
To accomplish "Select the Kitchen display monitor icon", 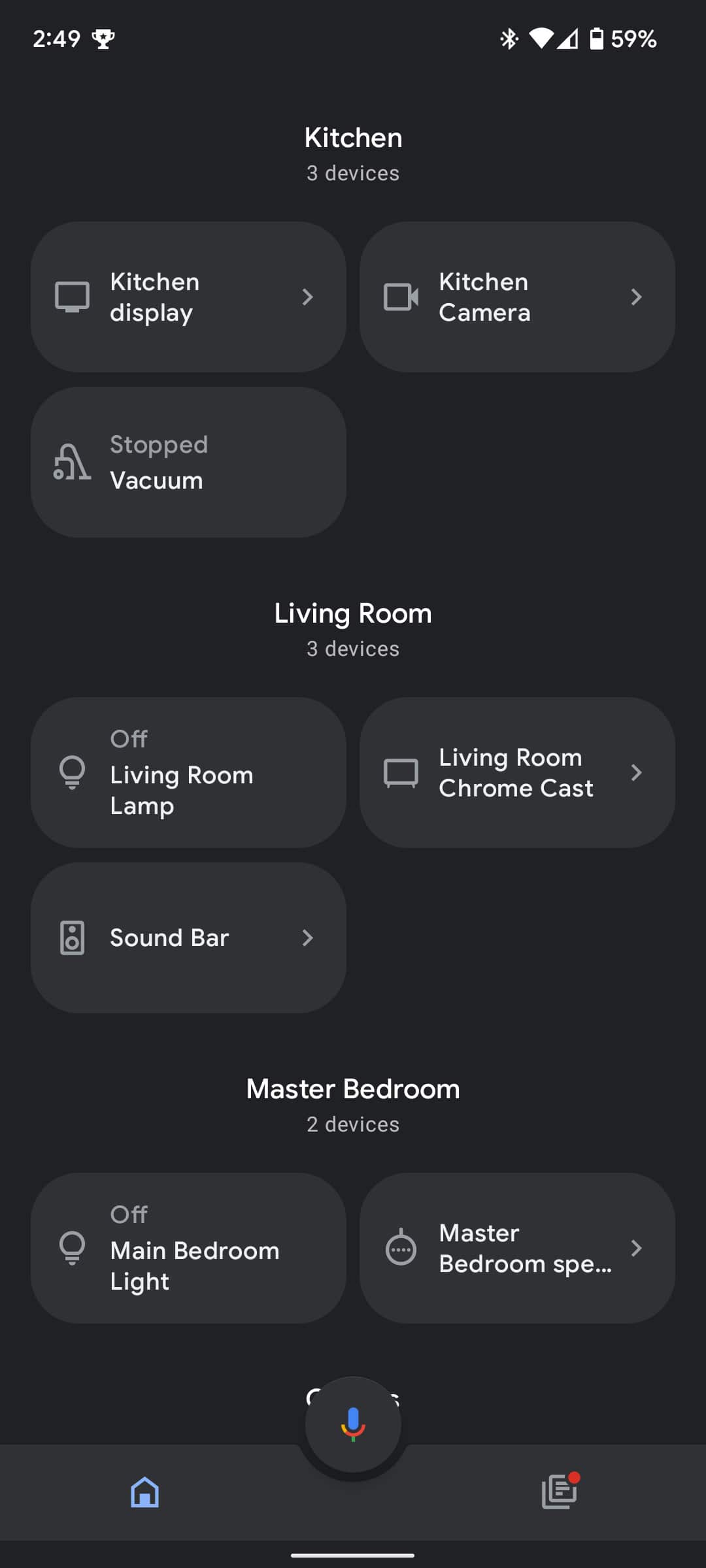I will click(x=72, y=297).
